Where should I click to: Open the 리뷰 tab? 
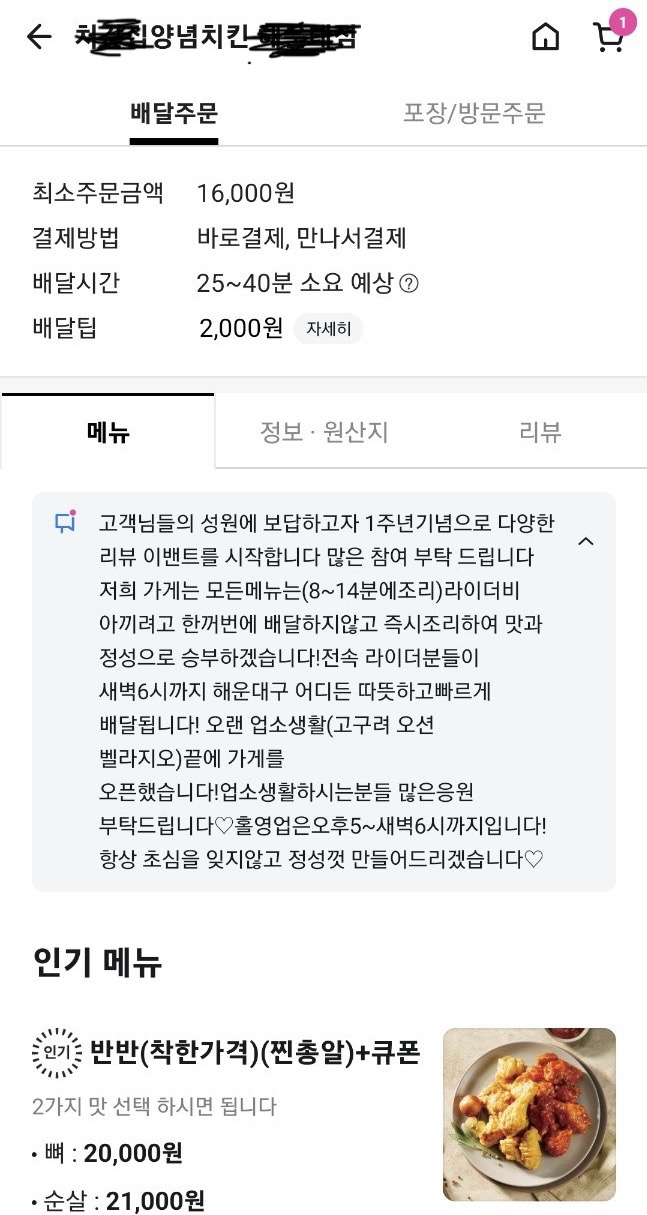pyautogui.click(x=540, y=432)
